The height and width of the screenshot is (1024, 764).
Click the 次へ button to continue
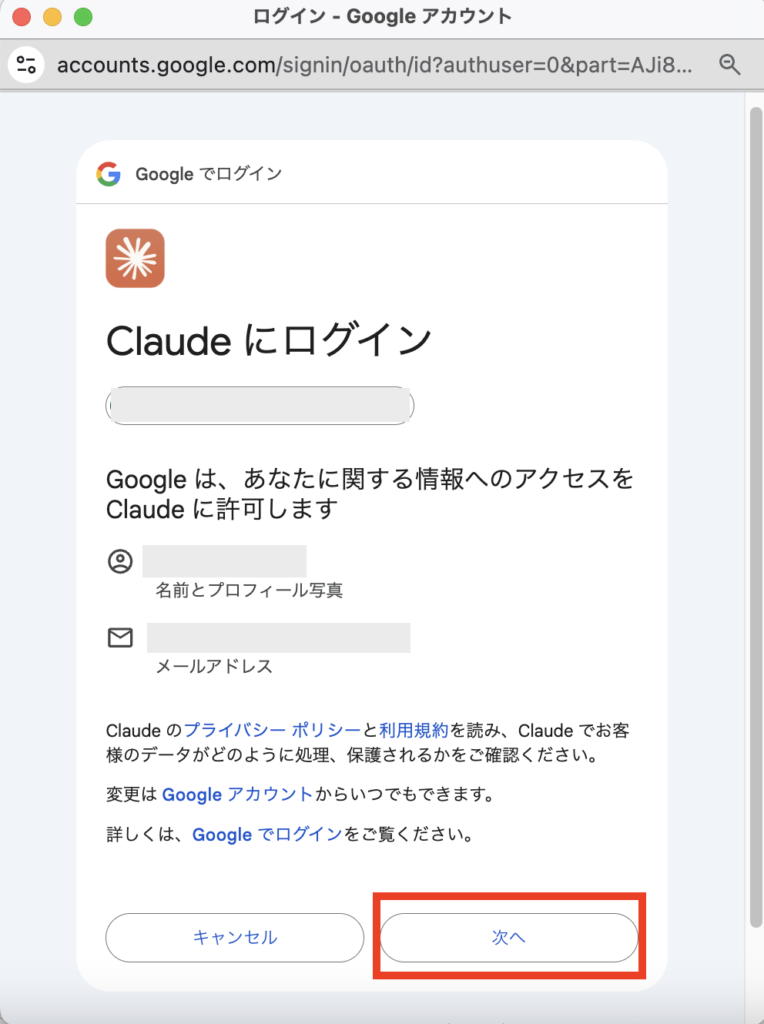(x=509, y=937)
